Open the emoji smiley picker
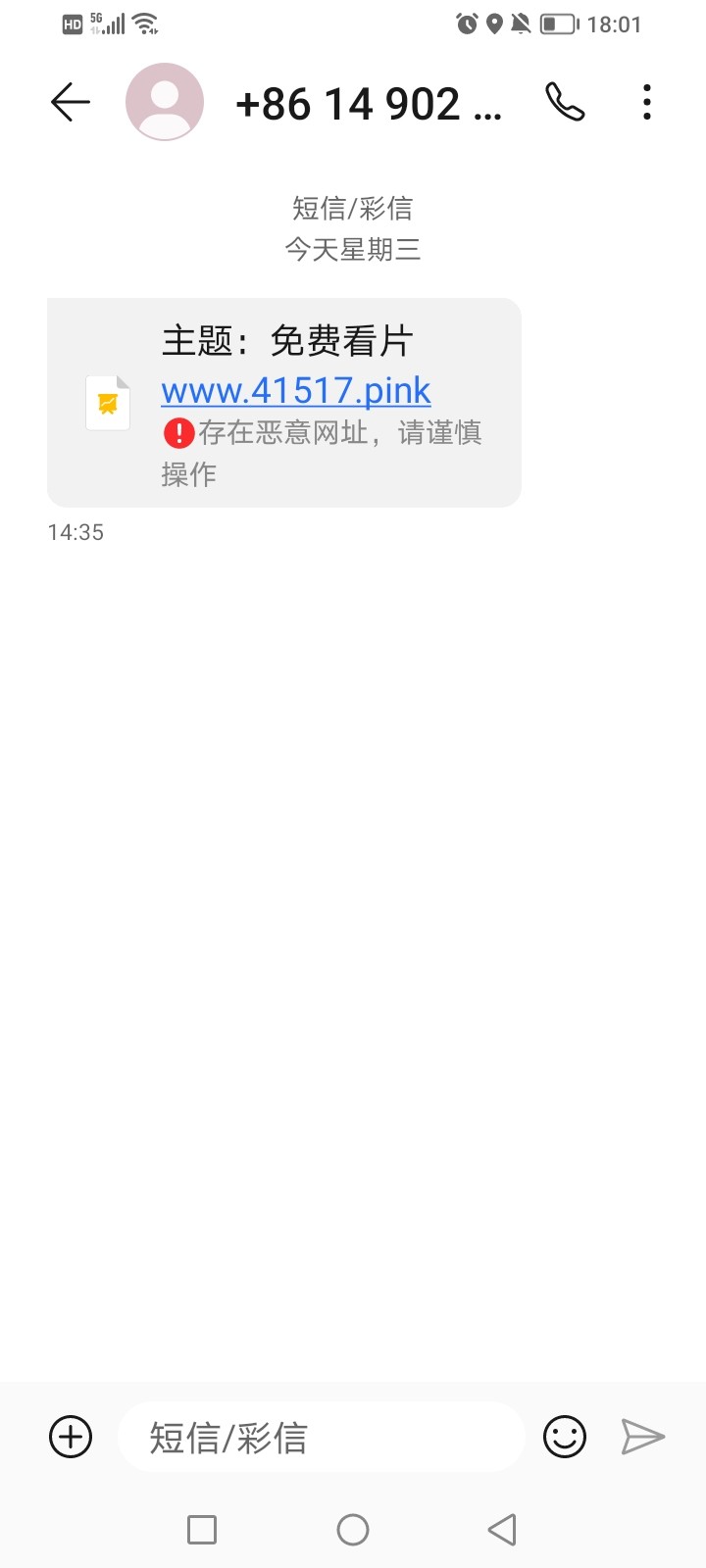 click(565, 1437)
